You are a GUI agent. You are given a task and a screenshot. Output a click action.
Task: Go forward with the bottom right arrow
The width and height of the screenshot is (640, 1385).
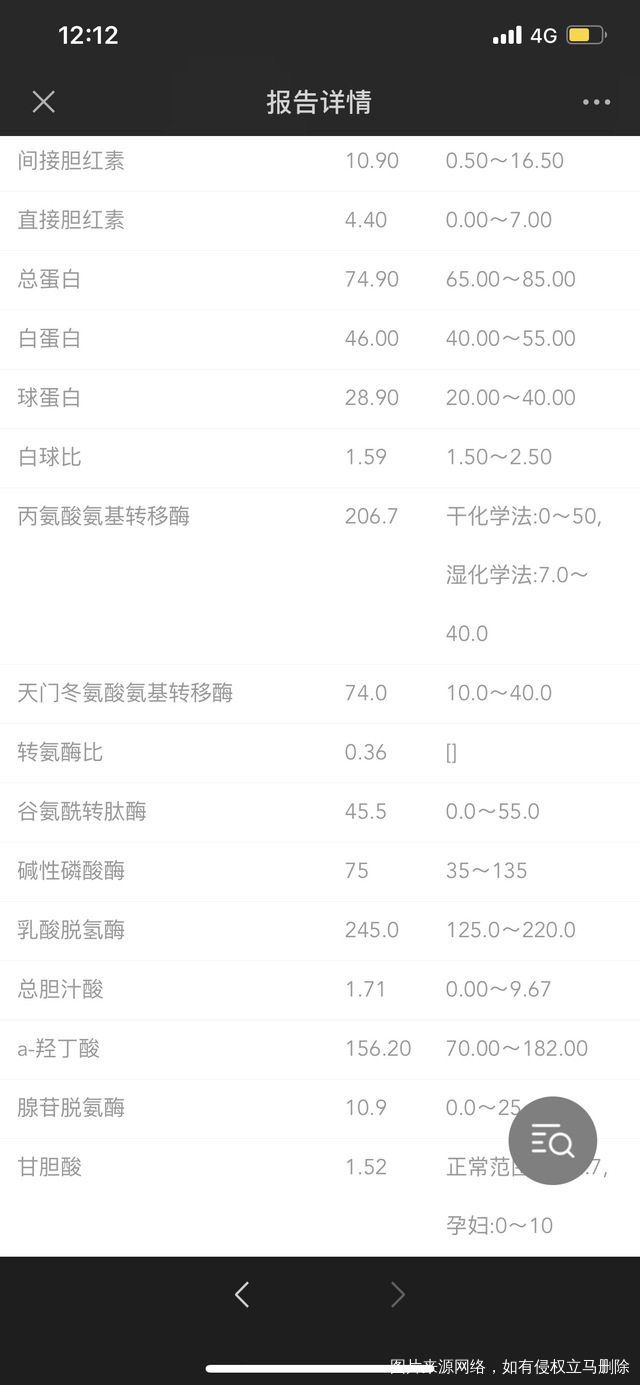point(398,1295)
